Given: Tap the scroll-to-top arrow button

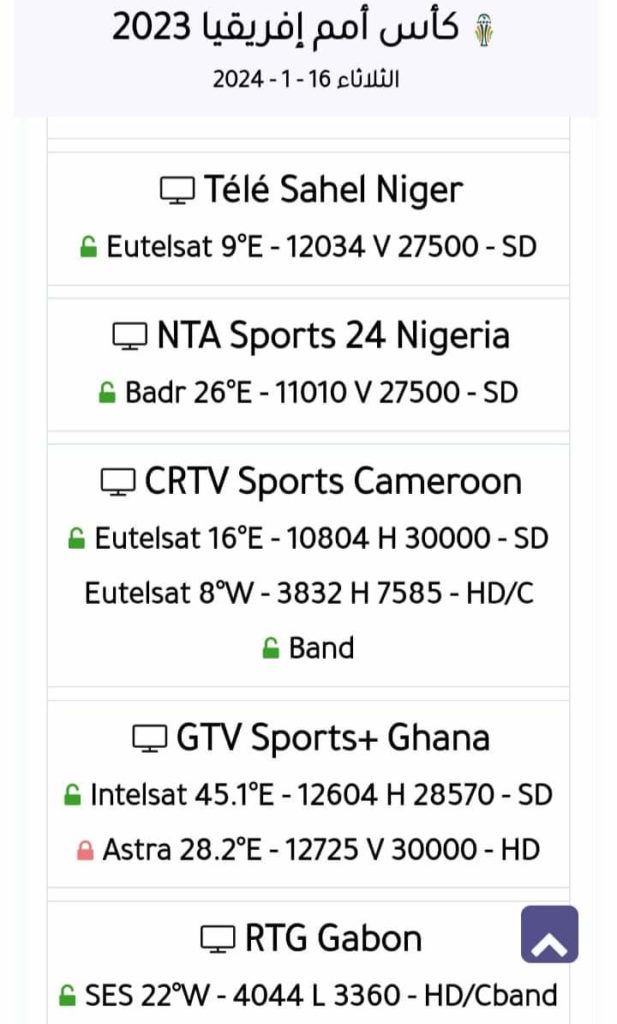Looking at the screenshot, I should [549, 935].
